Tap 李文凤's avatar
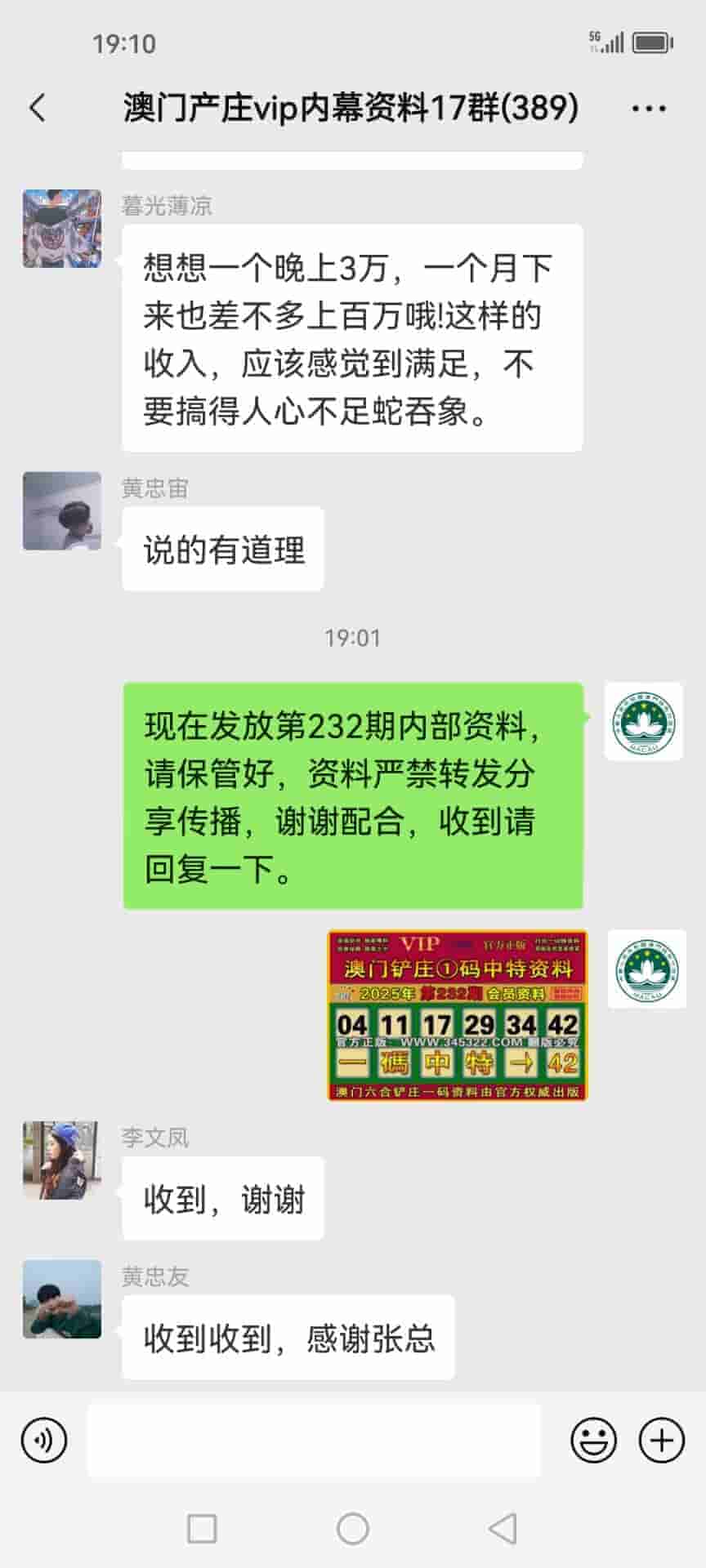706x1568 pixels. coord(62,1160)
